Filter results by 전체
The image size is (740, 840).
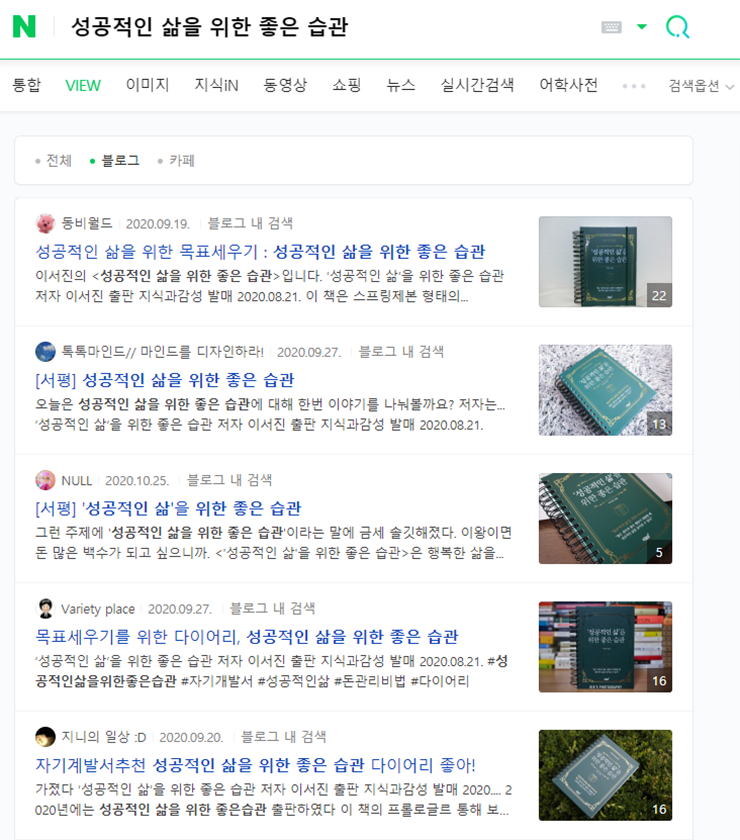coord(58,160)
